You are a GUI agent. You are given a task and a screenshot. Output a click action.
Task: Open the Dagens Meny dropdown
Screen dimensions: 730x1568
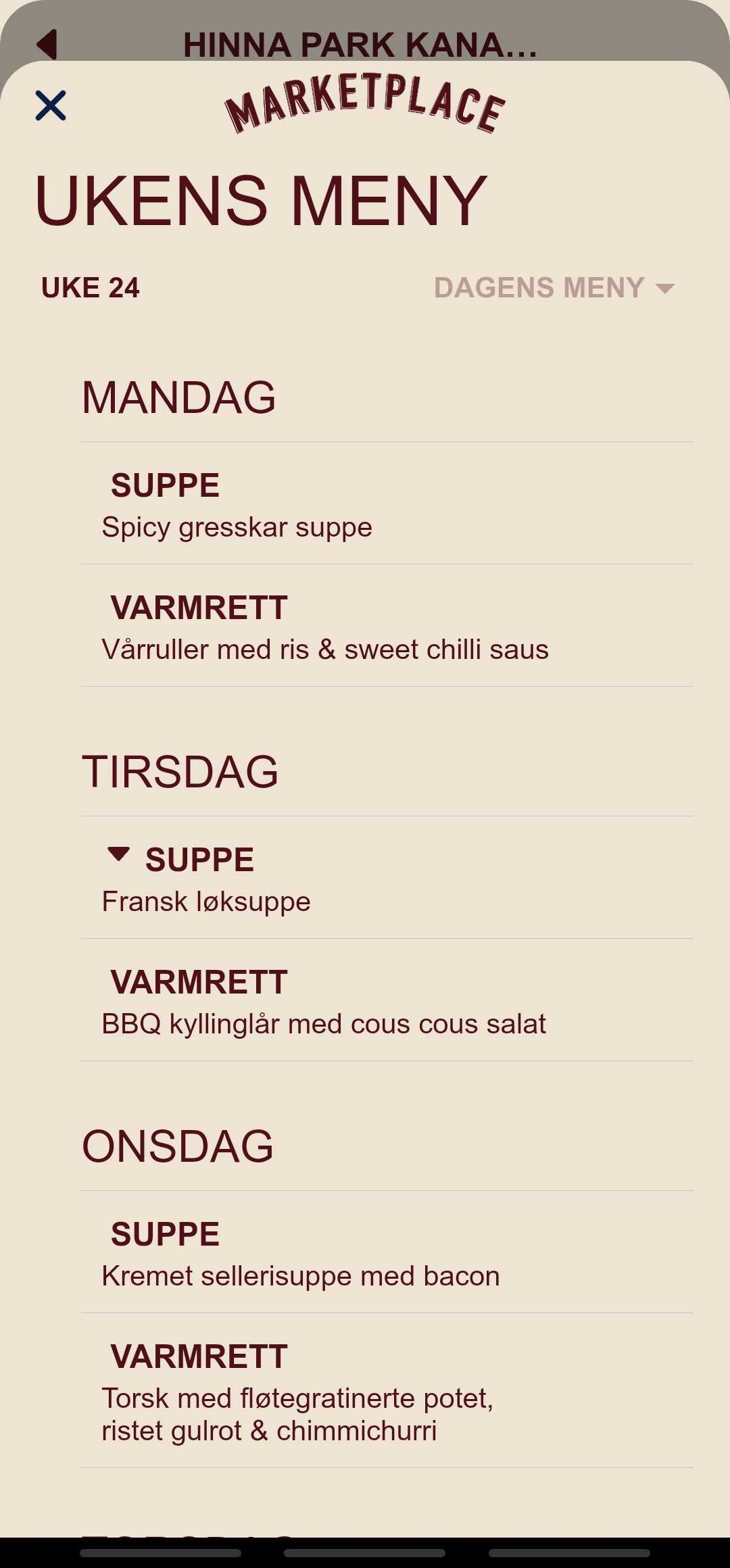point(554,288)
